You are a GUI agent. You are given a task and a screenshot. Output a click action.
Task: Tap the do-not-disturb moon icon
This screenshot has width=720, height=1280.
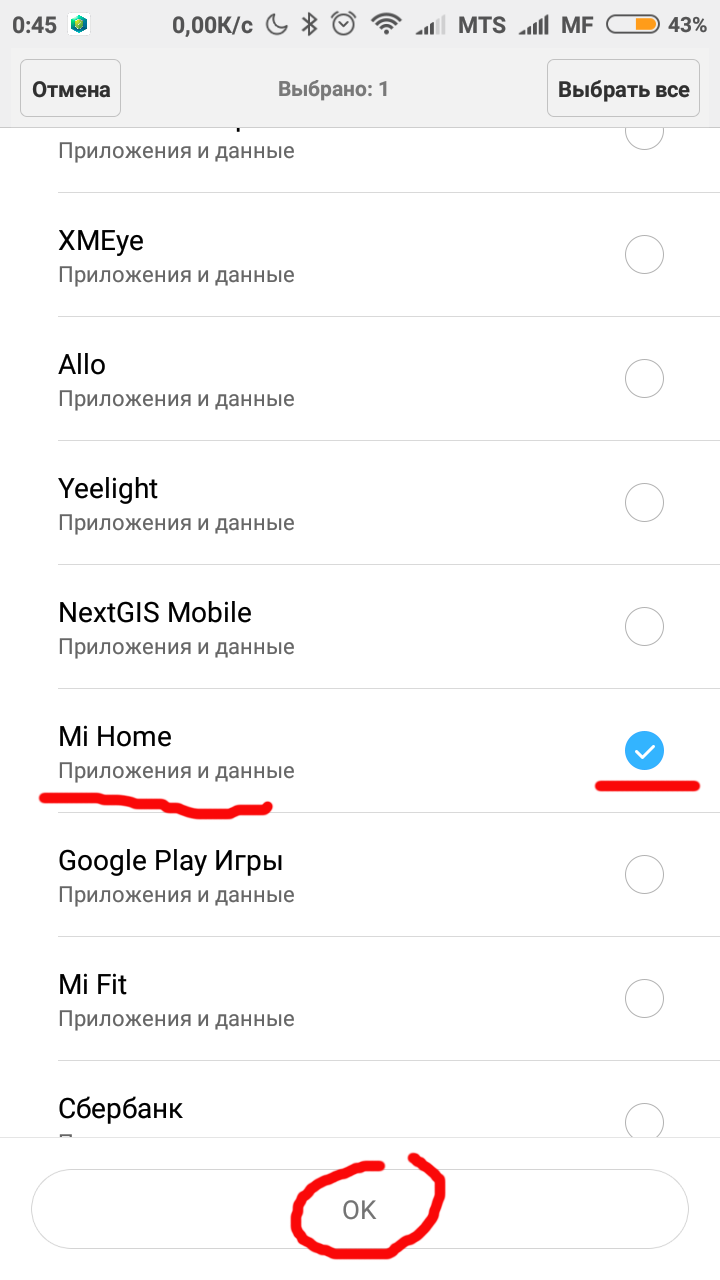pyautogui.click(x=277, y=22)
